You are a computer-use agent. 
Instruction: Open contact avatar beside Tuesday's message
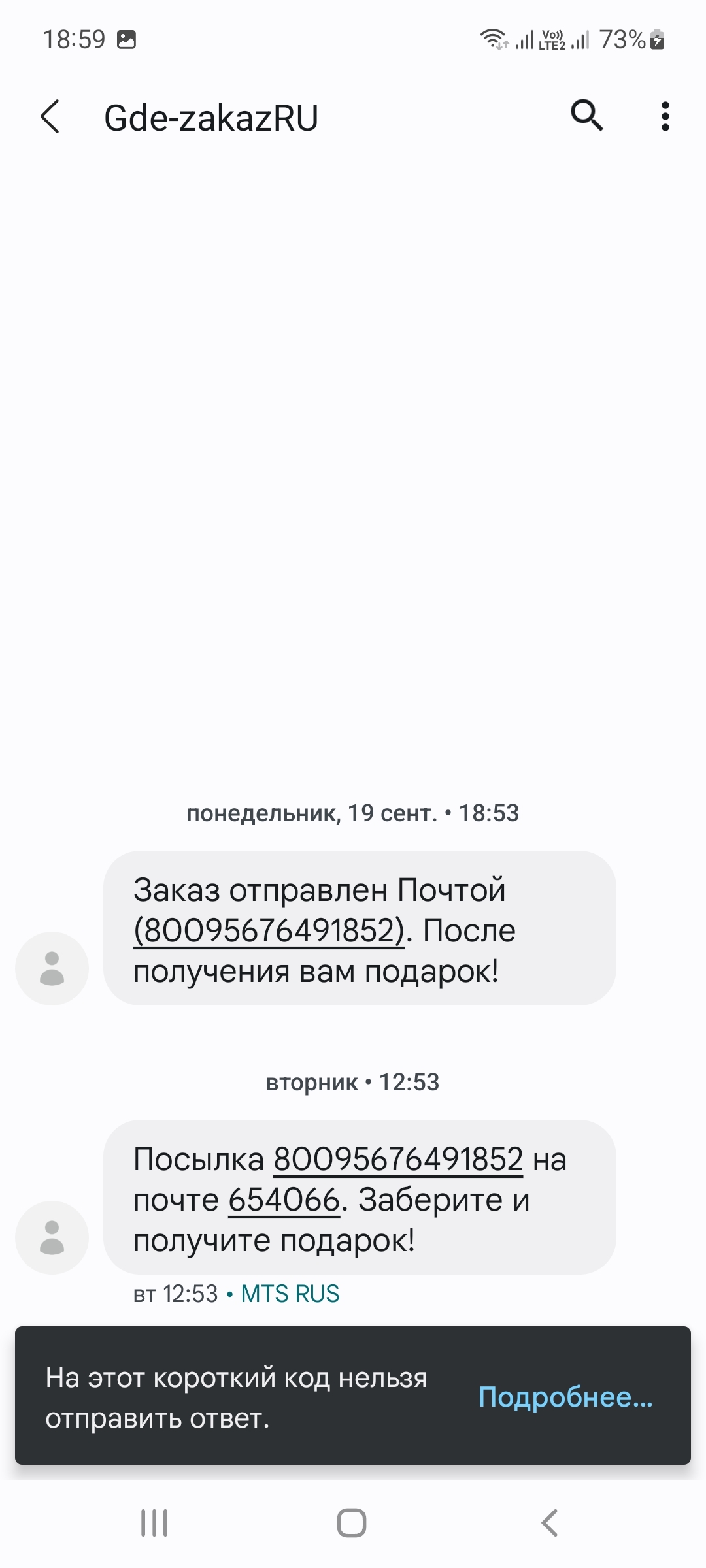52,1237
